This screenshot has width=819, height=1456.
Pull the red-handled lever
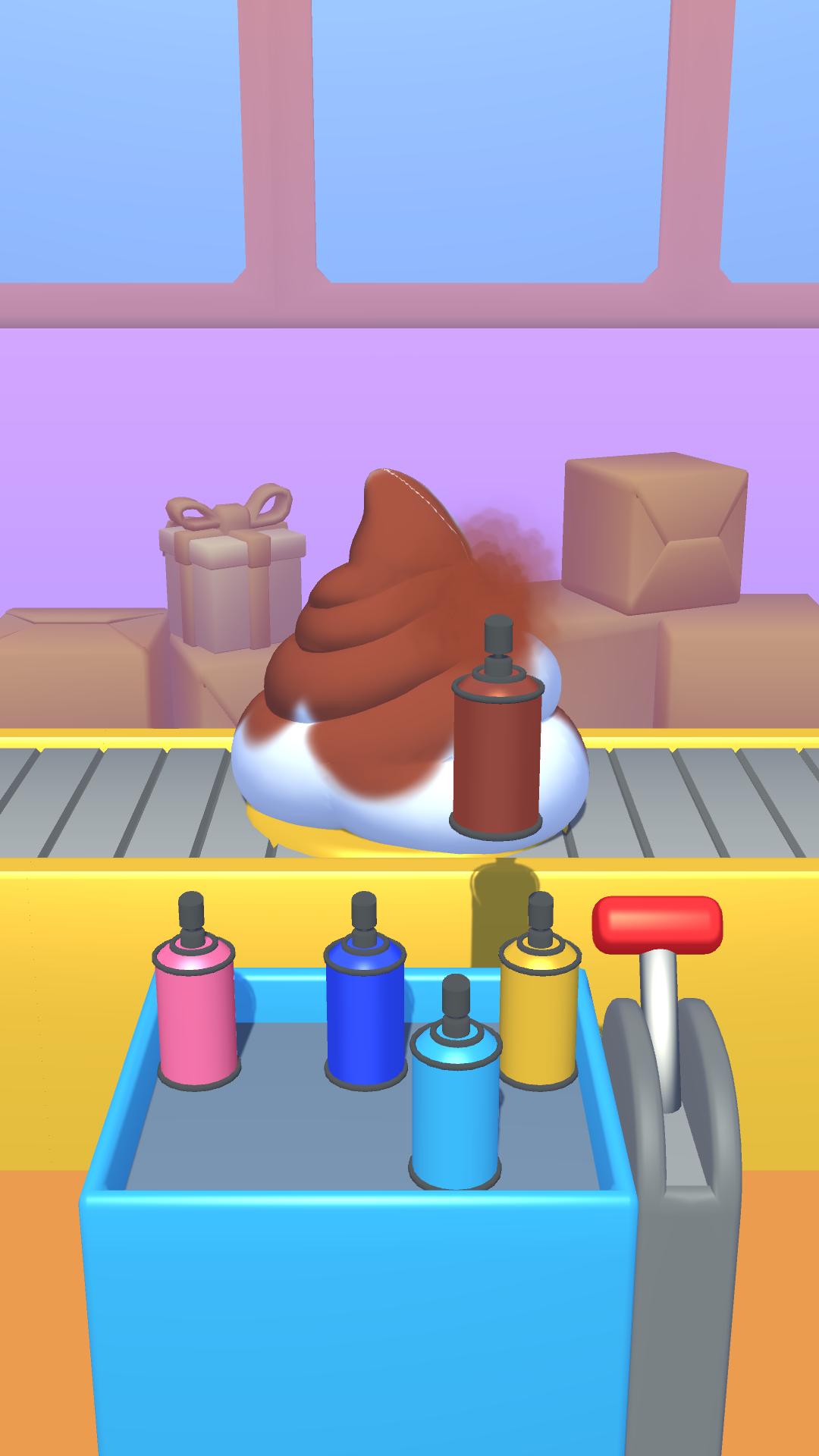(657, 925)
